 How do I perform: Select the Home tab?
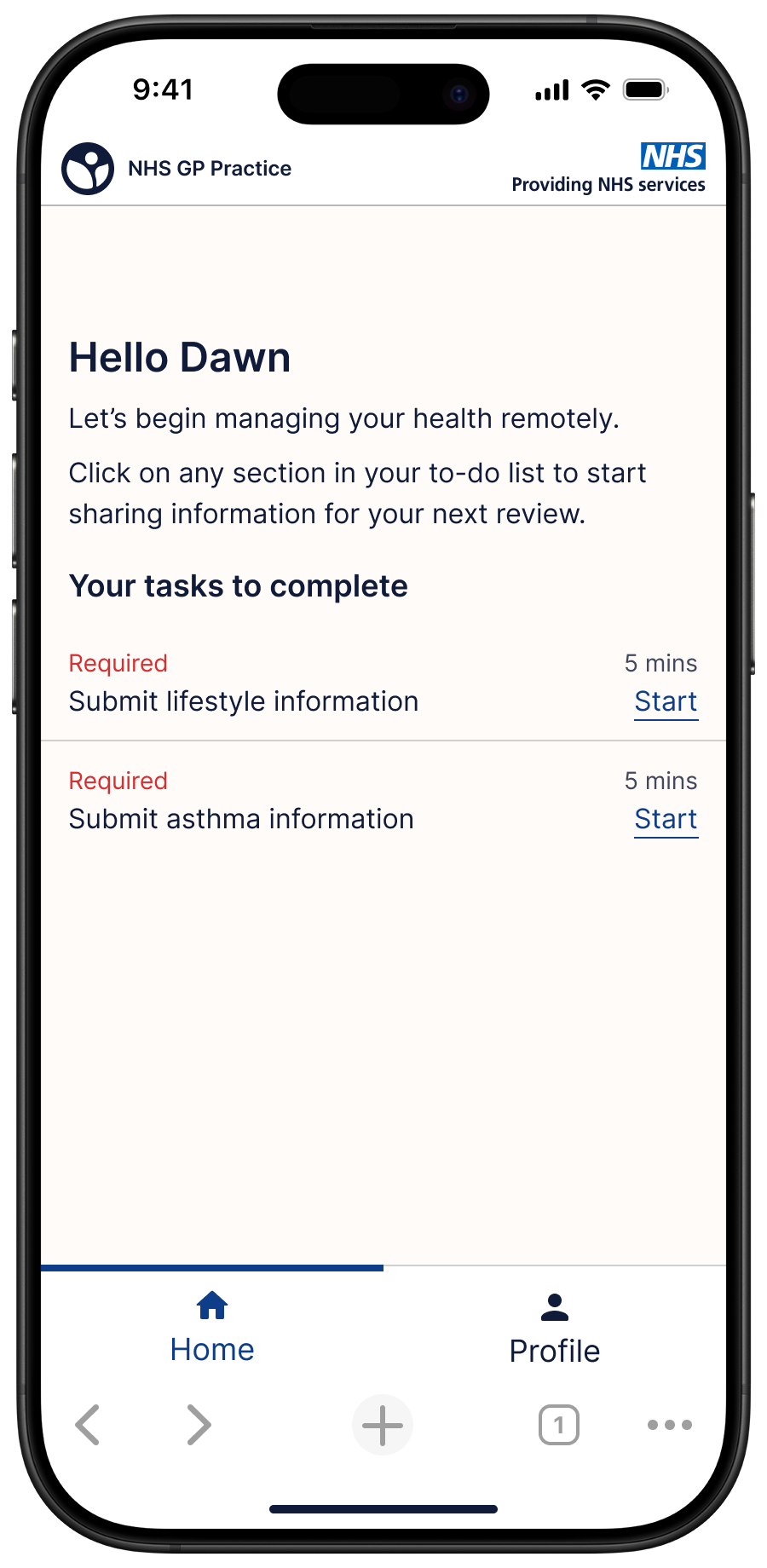tap(212, 1329)
